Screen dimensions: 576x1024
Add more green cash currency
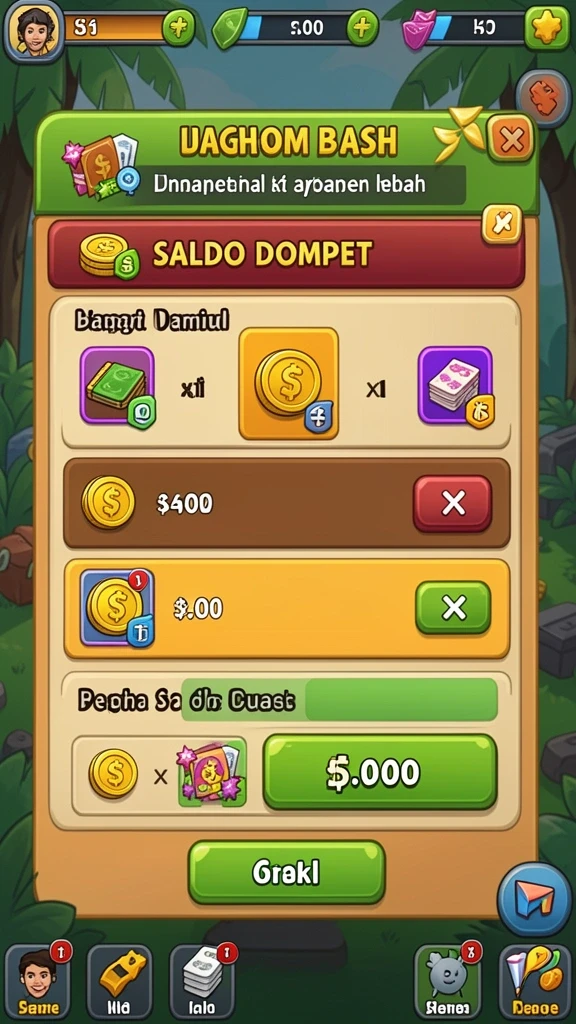(362, 28)
